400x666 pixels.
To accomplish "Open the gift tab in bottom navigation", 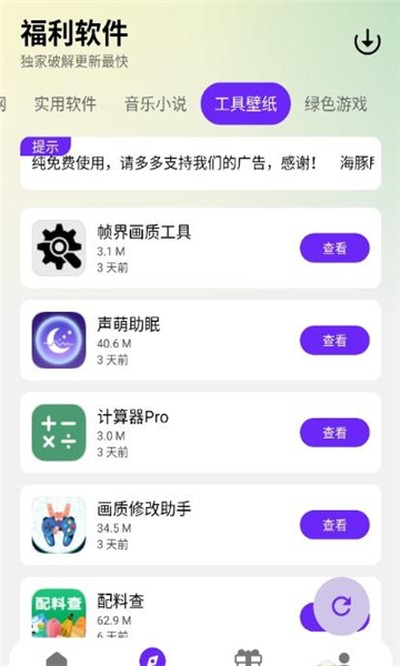I will pyautogui.click(x=248, y=658).
